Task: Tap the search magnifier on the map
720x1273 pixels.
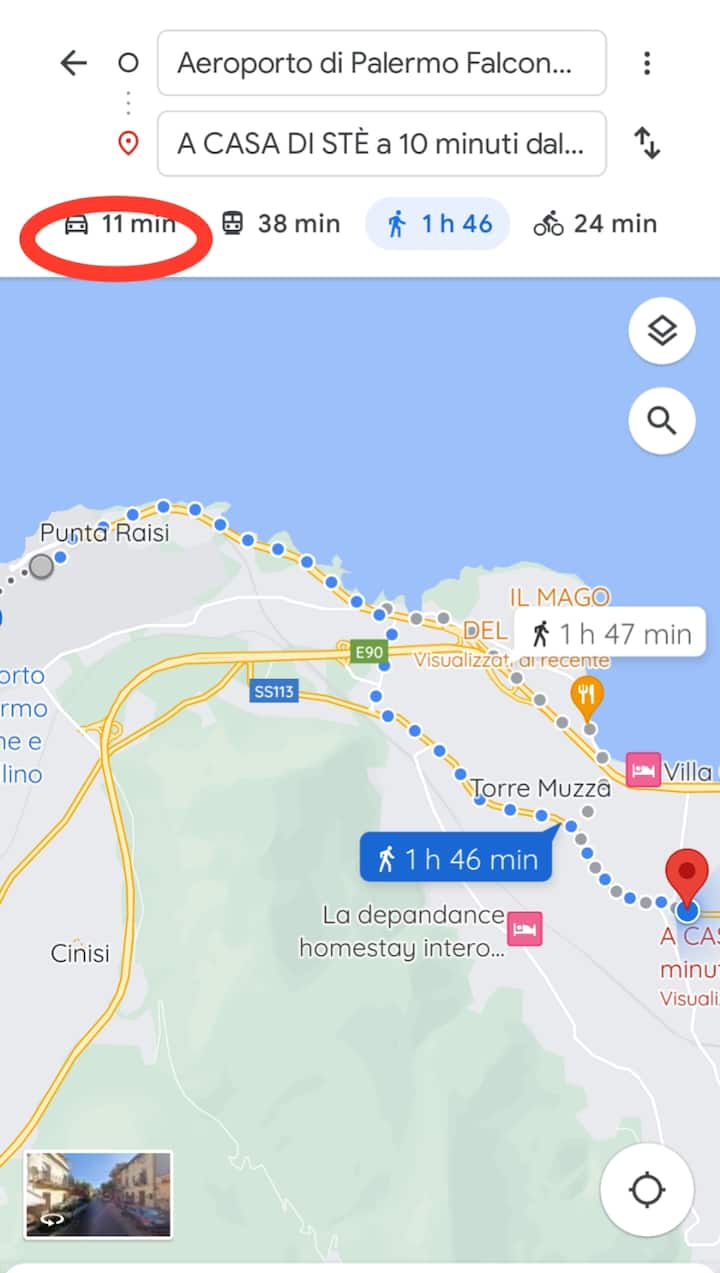Action: [x=661, y=421]
